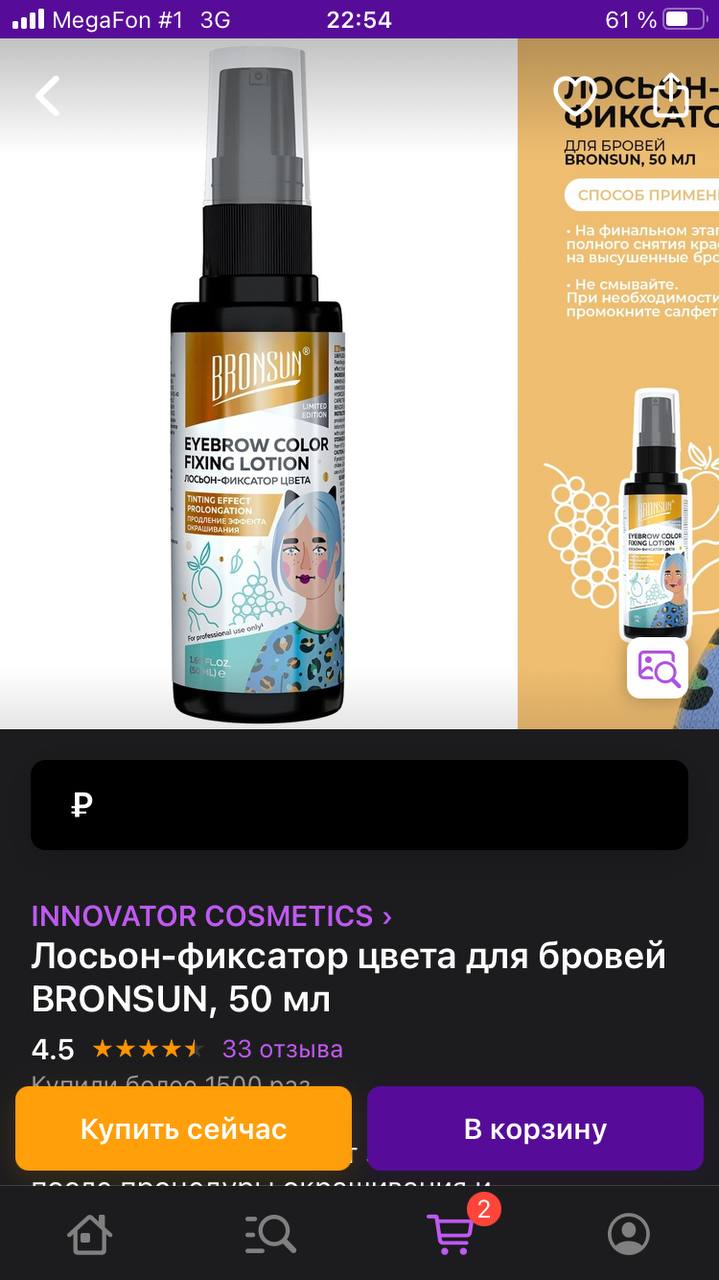Viewport: 719px width, 1280px height.
Task: Open the catalog search tab
Action: (270, 1234)
